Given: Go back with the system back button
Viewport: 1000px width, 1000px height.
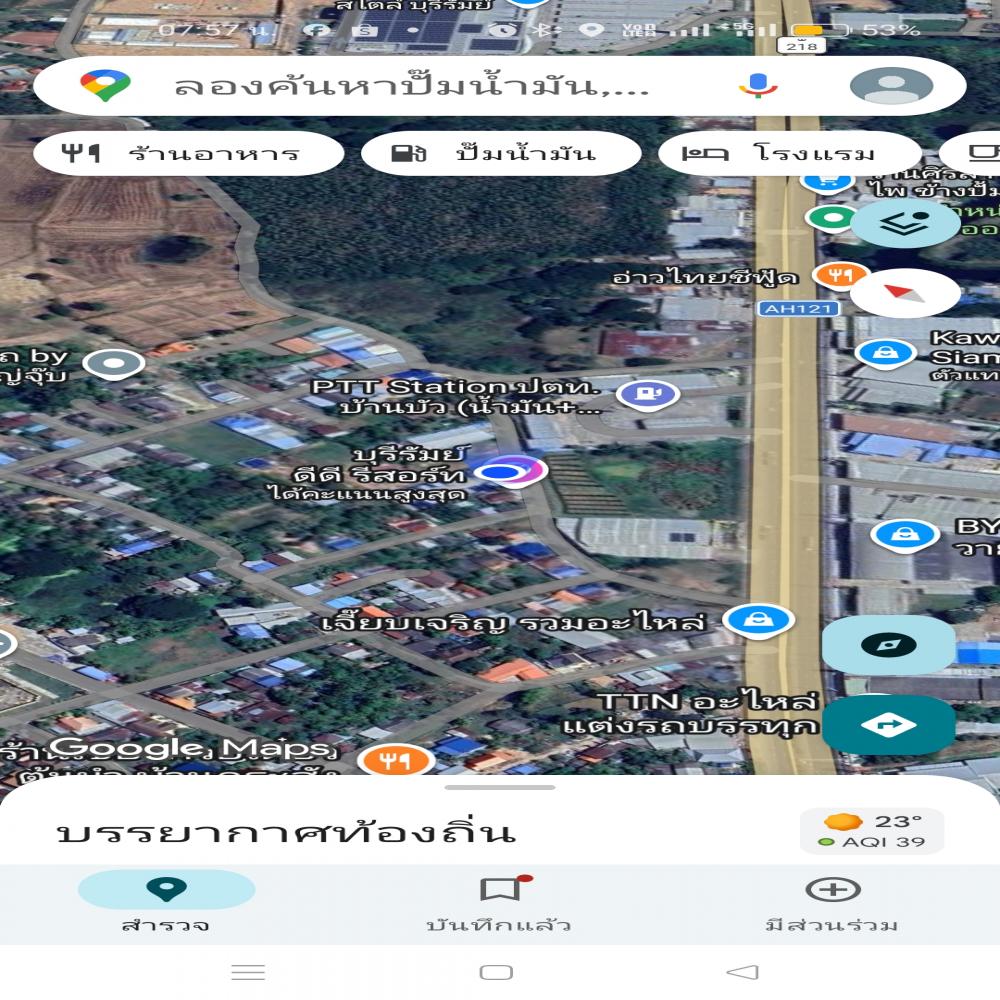Looking at the screenshot, I should 742,972.
